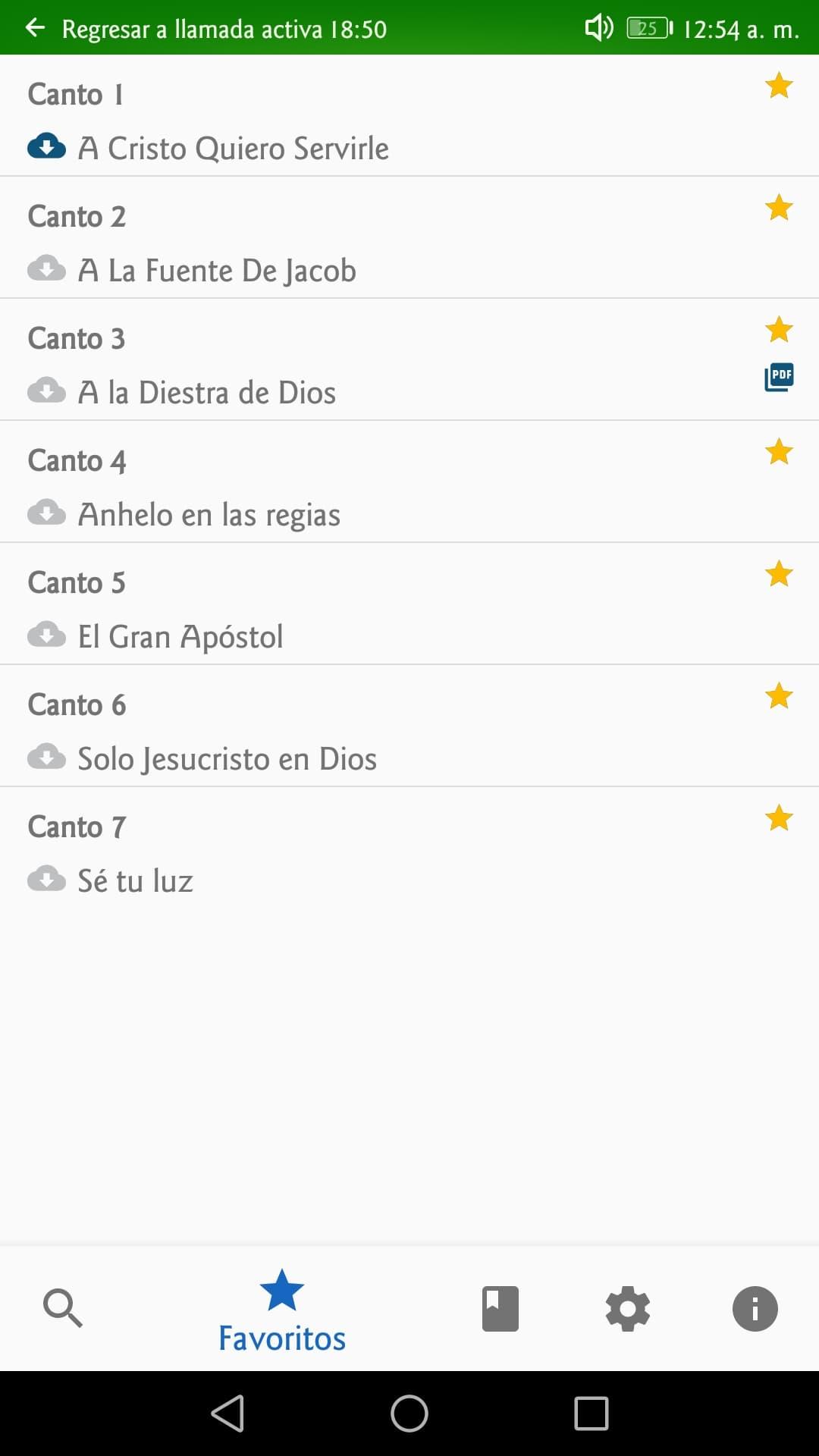Open the songbook tab

click(500, 1308)
